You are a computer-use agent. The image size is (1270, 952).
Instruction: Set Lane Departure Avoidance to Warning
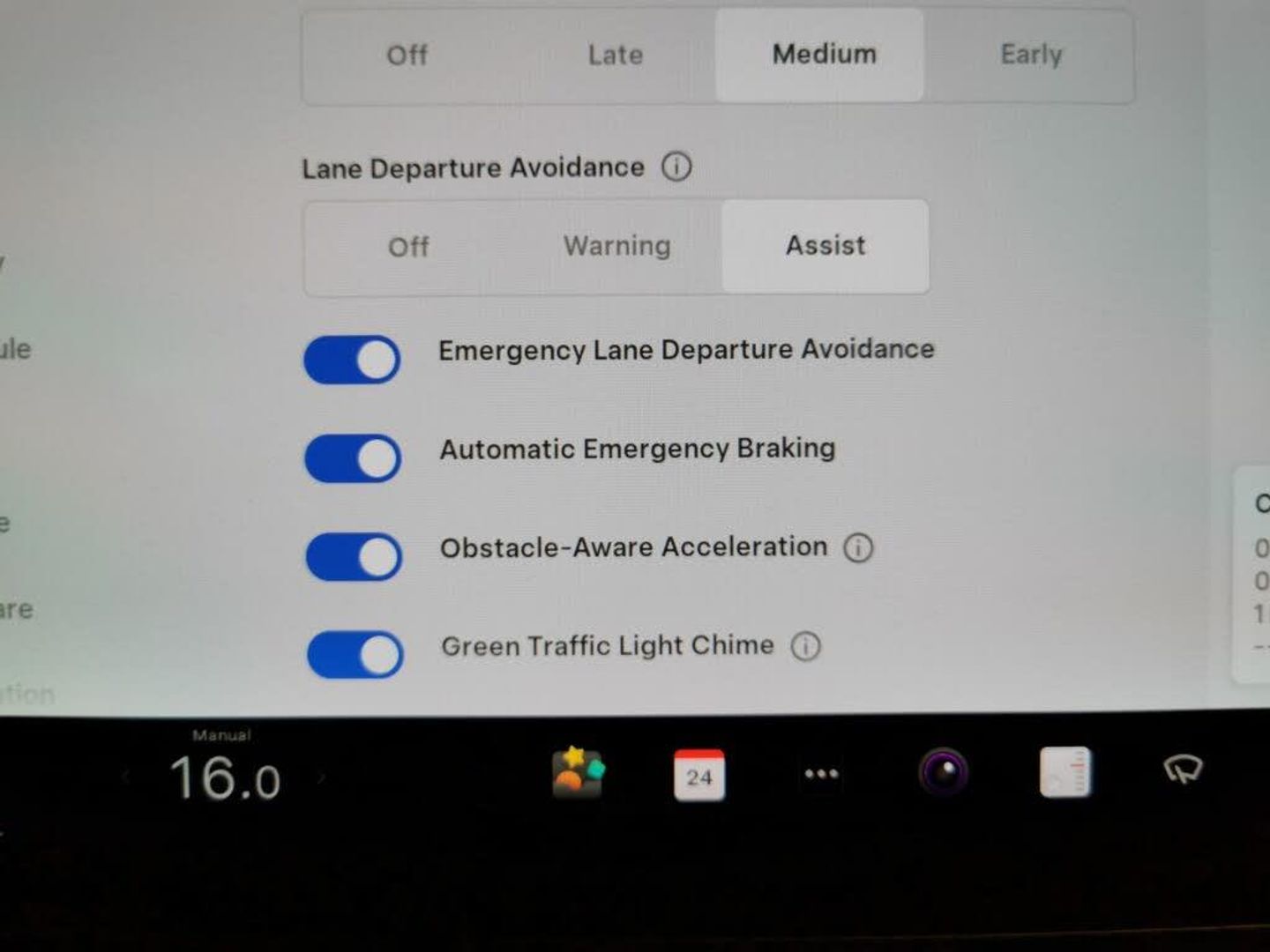(x=616, y=246)
